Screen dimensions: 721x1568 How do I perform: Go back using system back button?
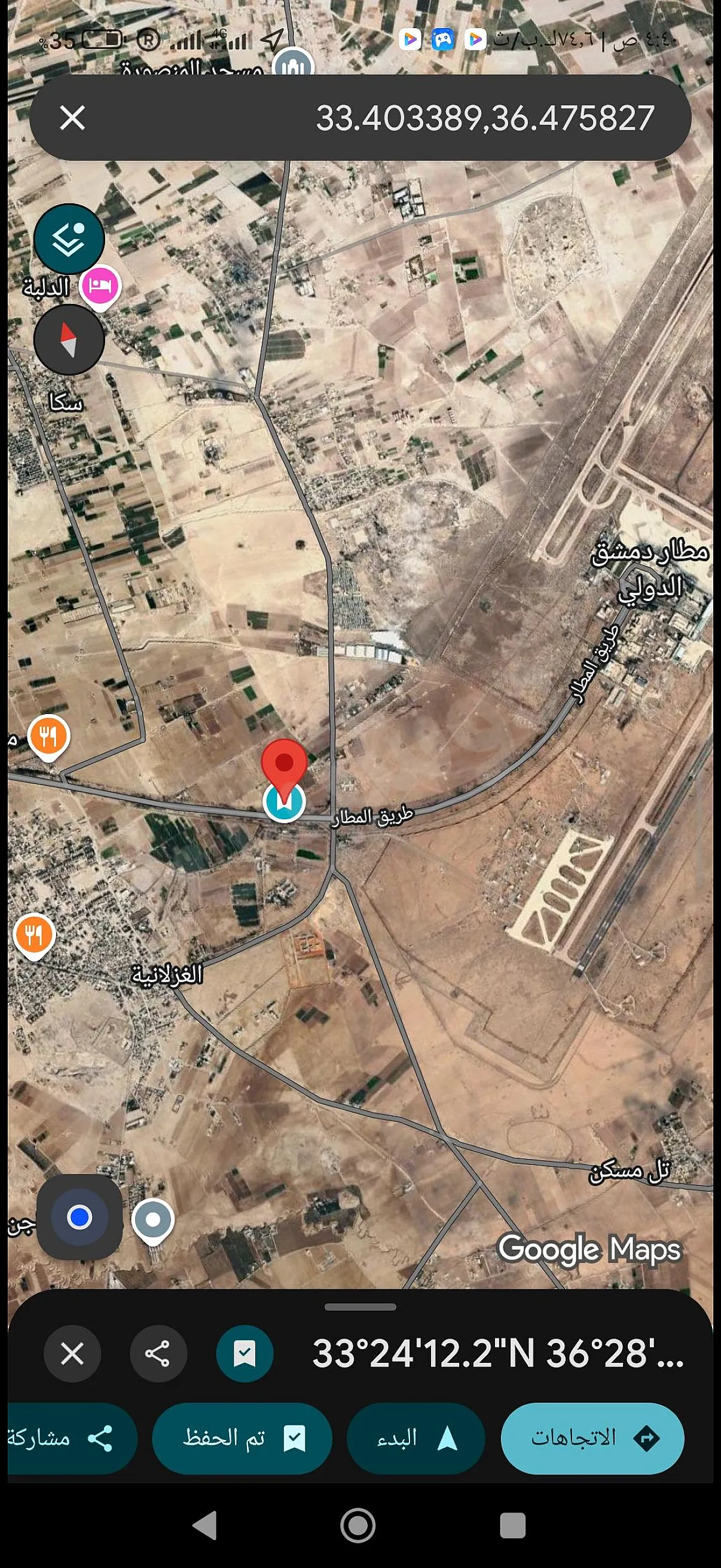tap(205, 1525)
